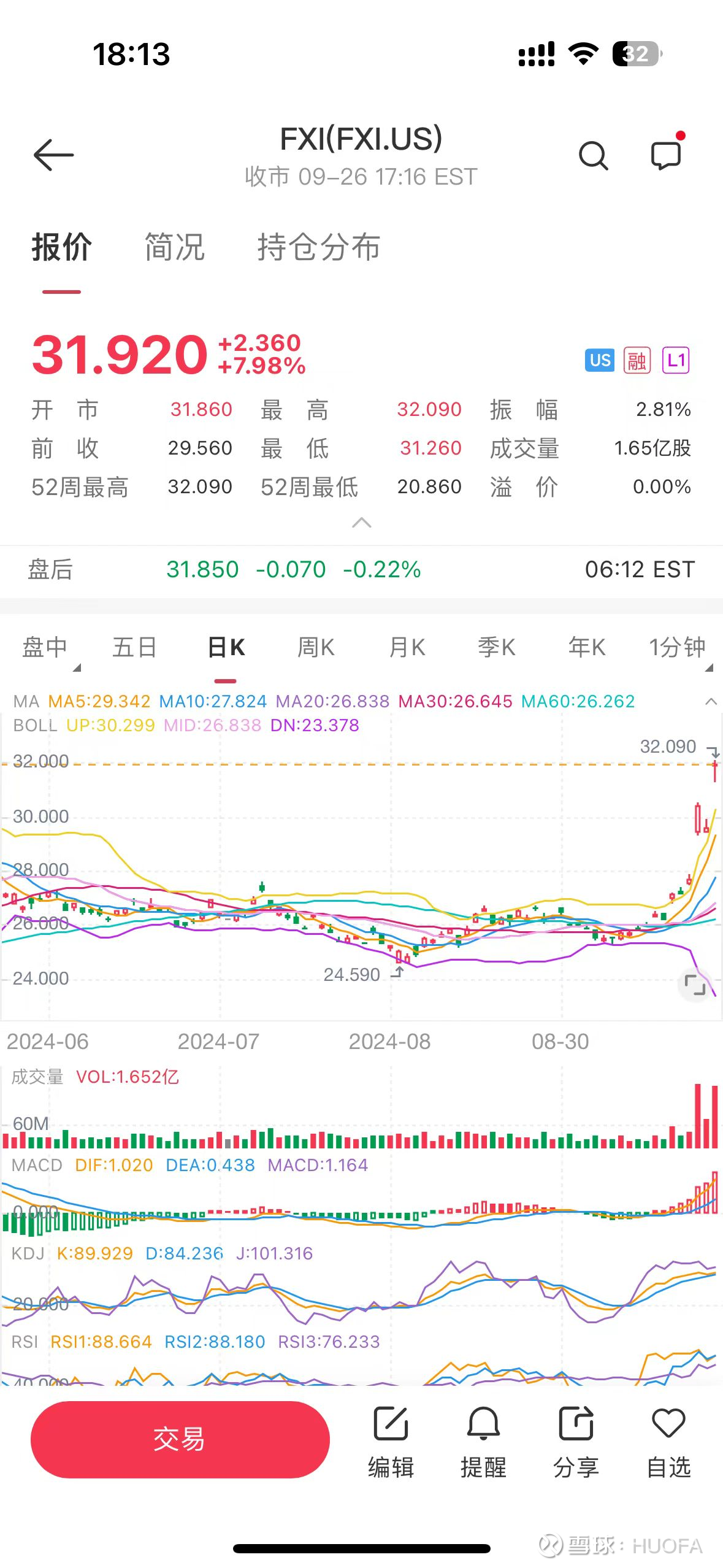Switch to the 简况 tab

174,247
